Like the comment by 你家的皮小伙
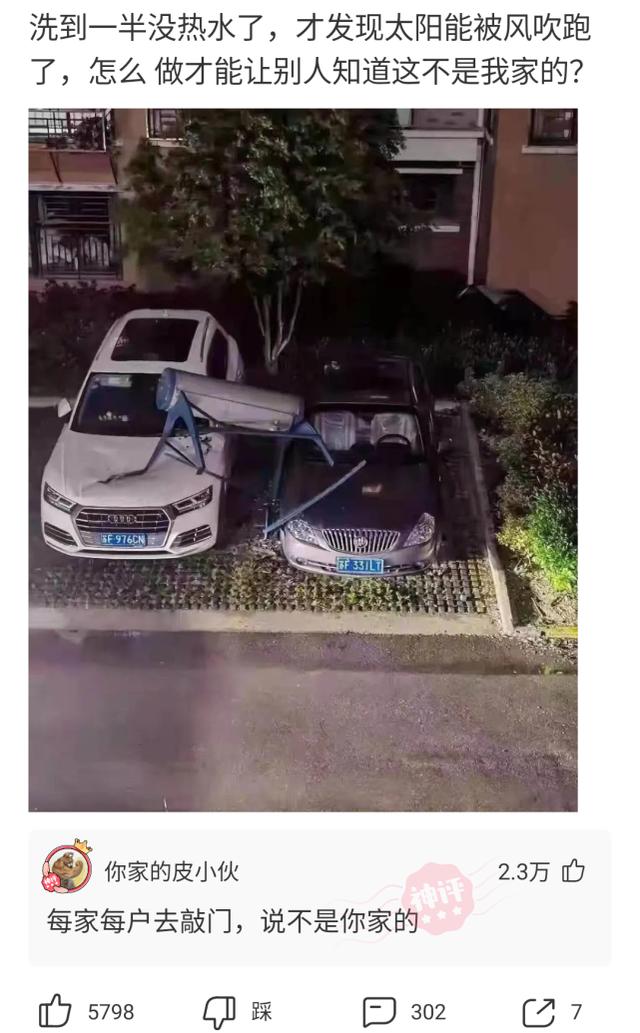 tap(573, 872)
